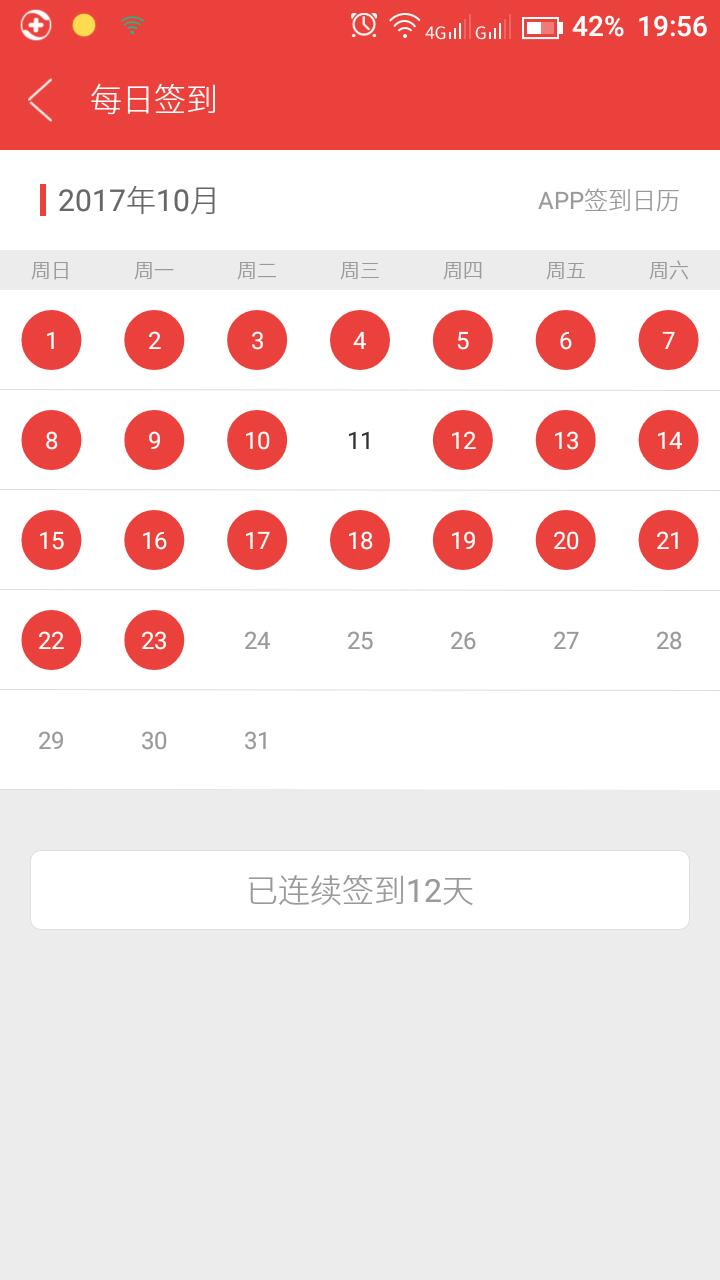Go back from the 每日签到 page
Screen dimensions: 720x1280
point(40,100)
